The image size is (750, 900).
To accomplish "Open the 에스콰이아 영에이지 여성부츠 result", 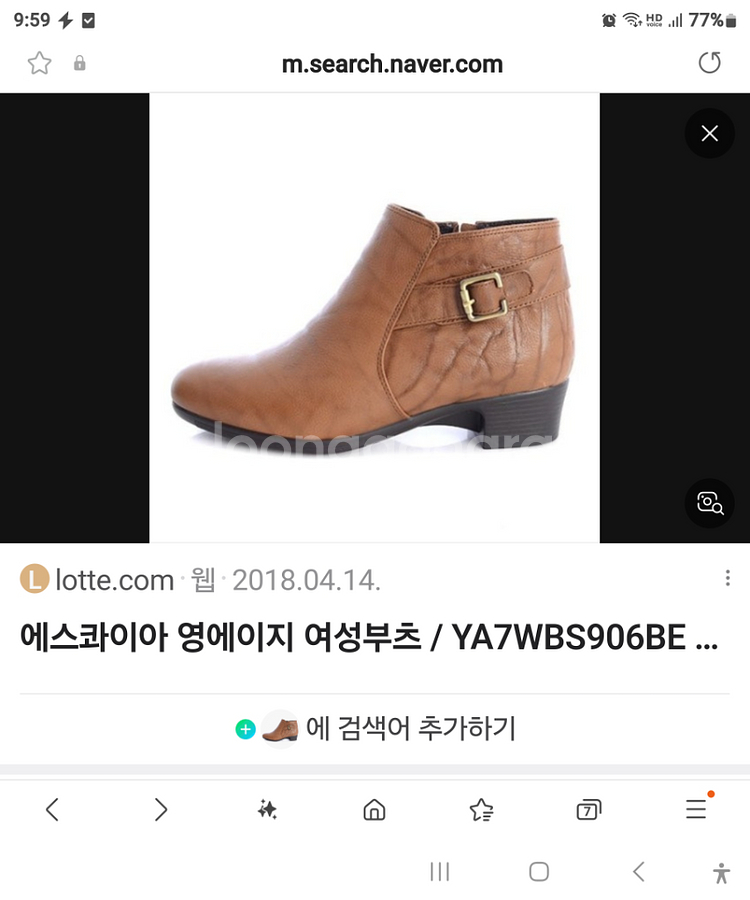I will pos(368,639).
